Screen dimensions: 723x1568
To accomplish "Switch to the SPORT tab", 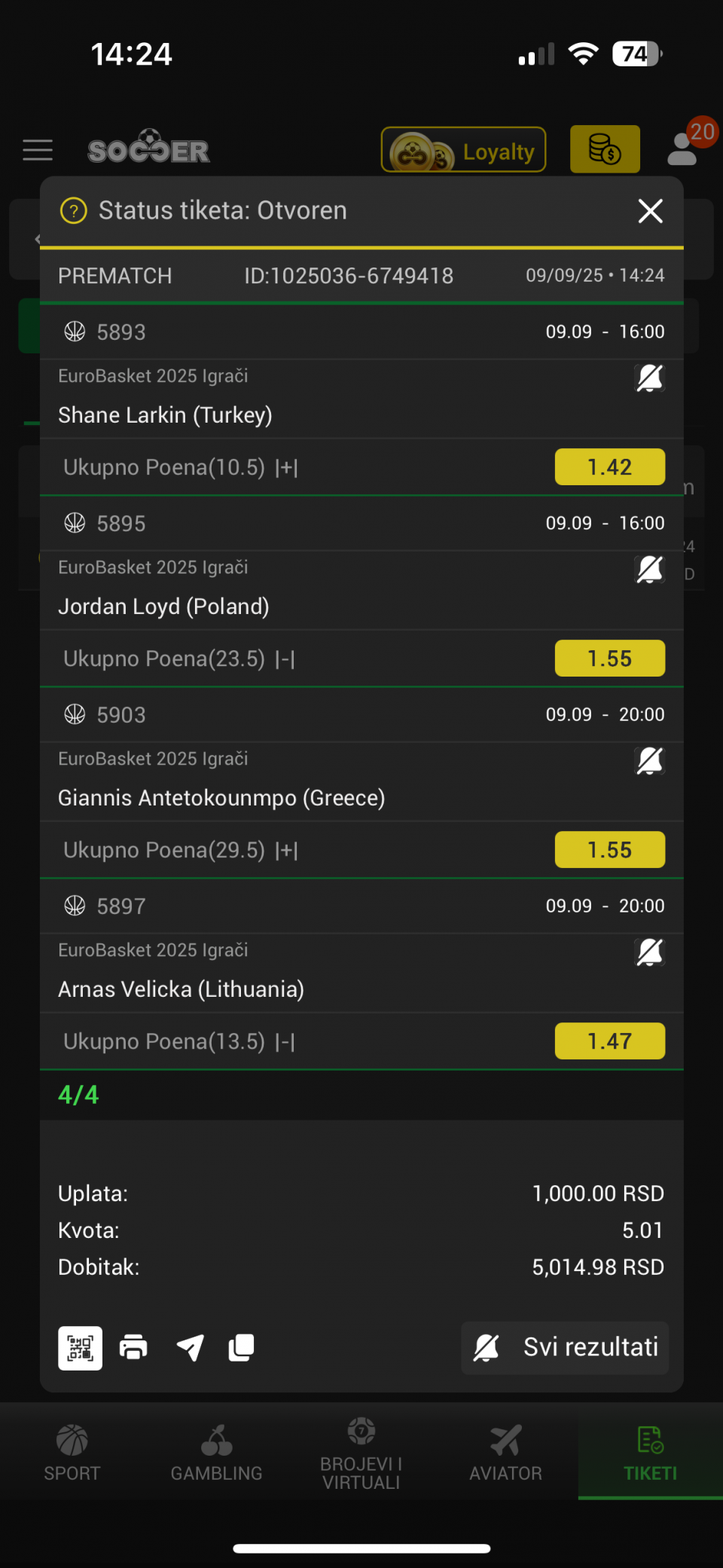I will 72,1453.
